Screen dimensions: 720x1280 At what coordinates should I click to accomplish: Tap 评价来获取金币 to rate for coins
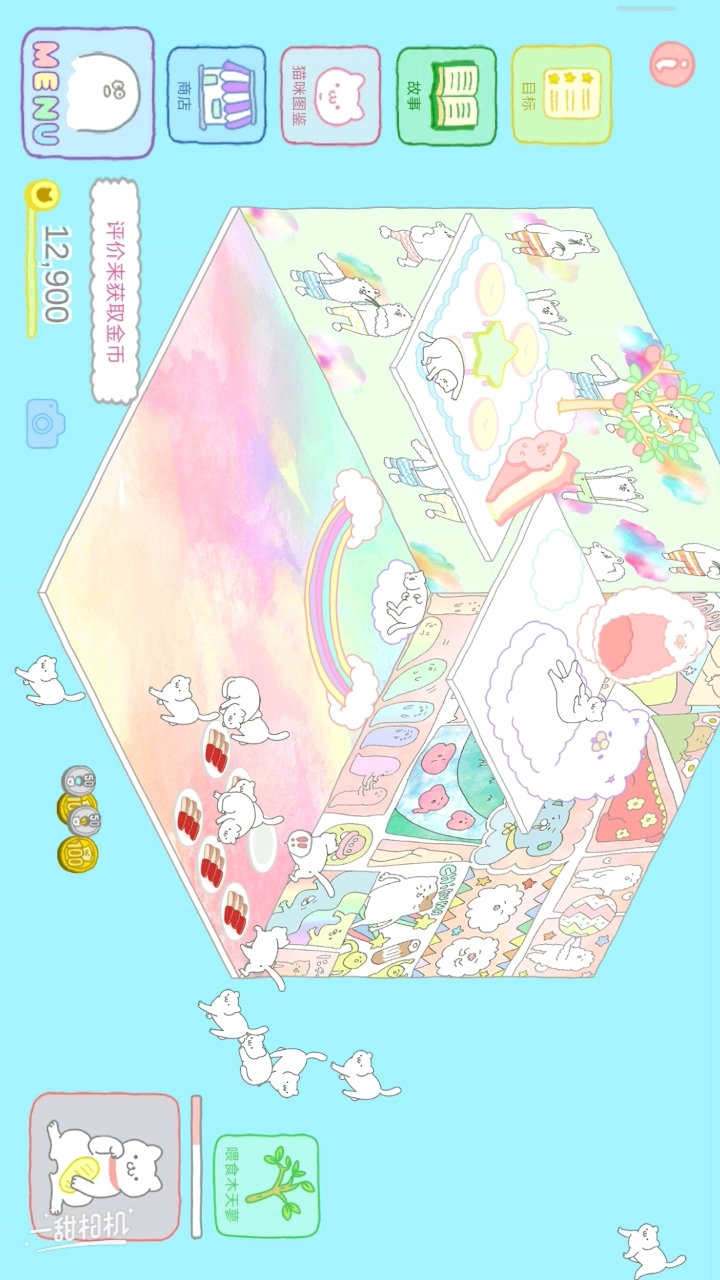point(115,290)
